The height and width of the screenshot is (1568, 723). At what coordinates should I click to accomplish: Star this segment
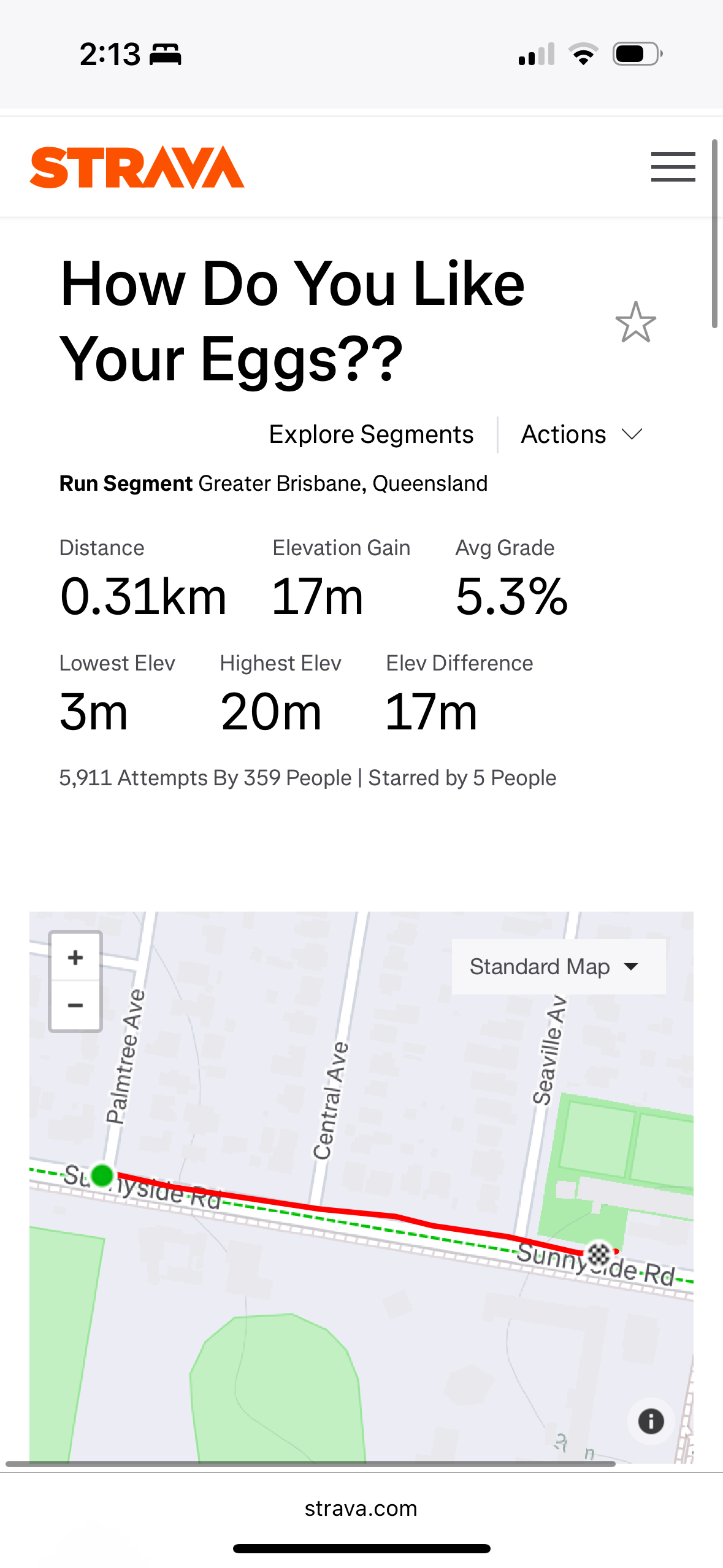pyautogui.click(x=635, y=322)
